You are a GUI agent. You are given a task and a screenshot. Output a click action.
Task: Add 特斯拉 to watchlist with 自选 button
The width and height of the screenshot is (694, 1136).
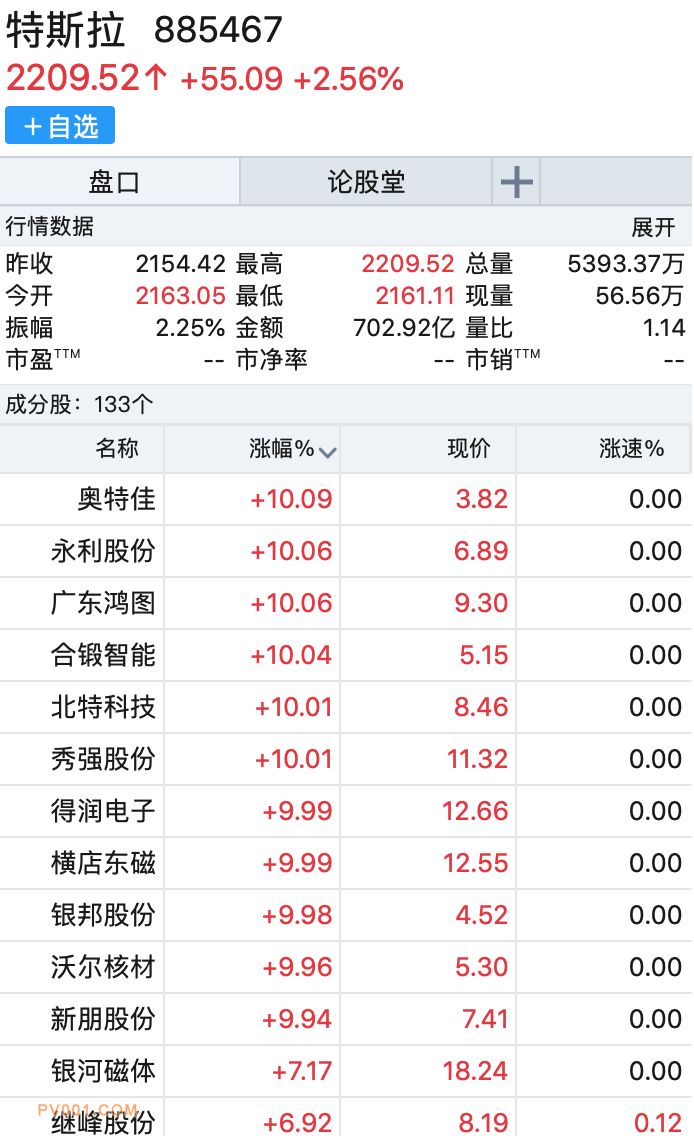click(x=60, y=126)
